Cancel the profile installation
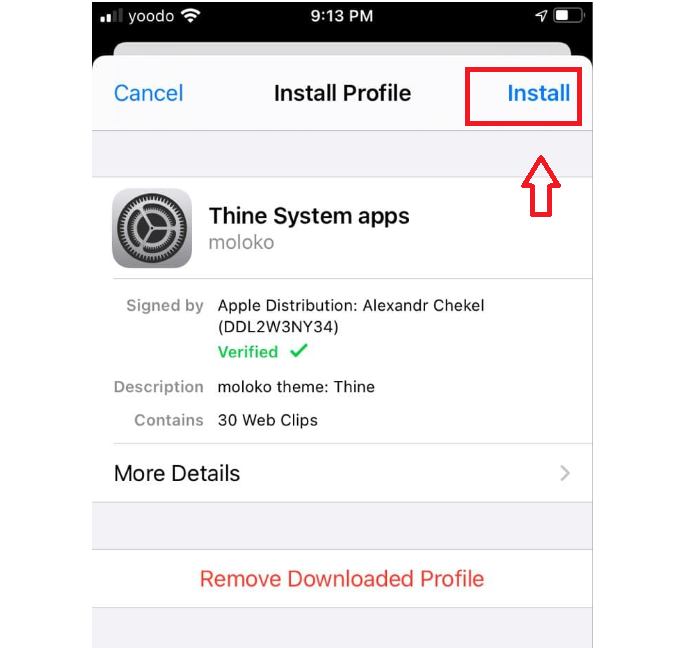This screenshot has width=677, height=648. click(x=148, y=93)
